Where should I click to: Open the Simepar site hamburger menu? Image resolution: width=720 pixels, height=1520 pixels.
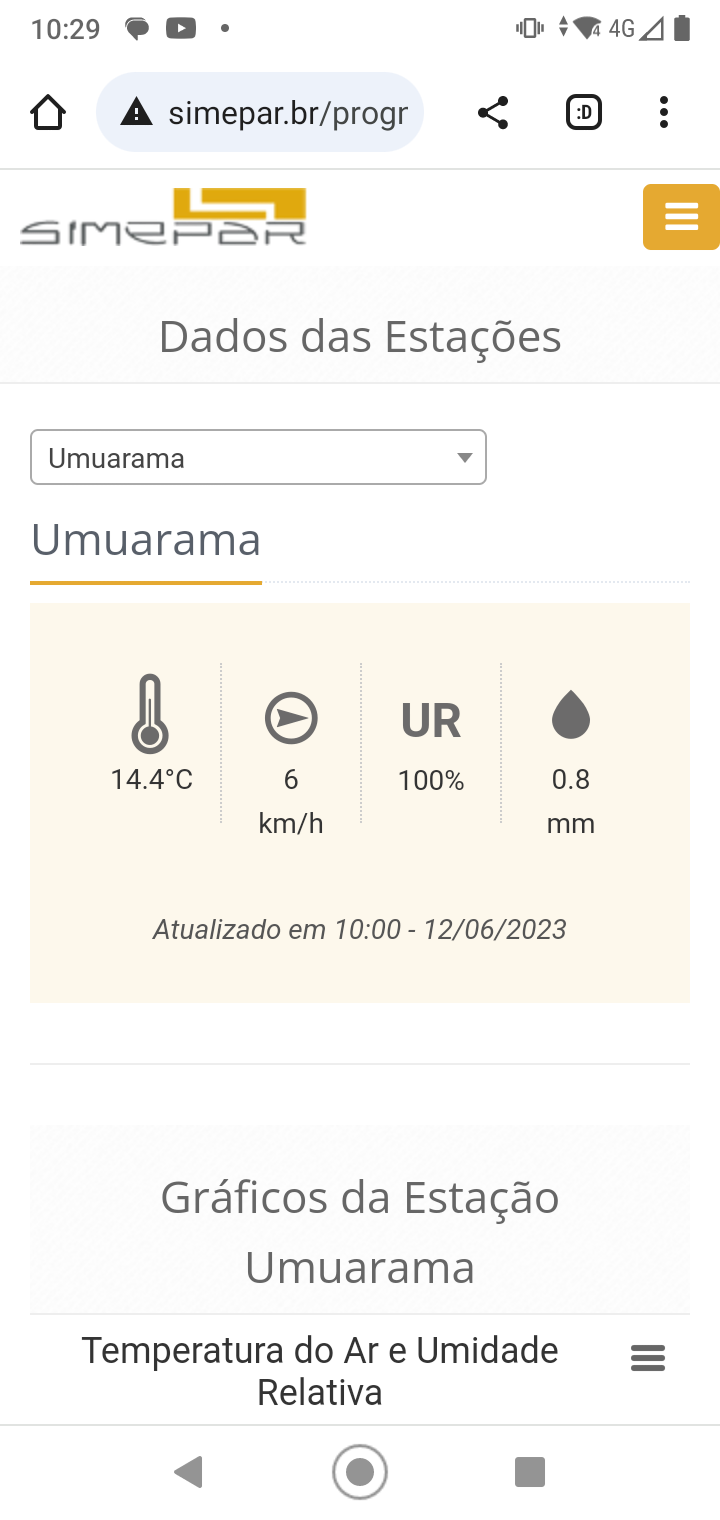tap(681, 216)
